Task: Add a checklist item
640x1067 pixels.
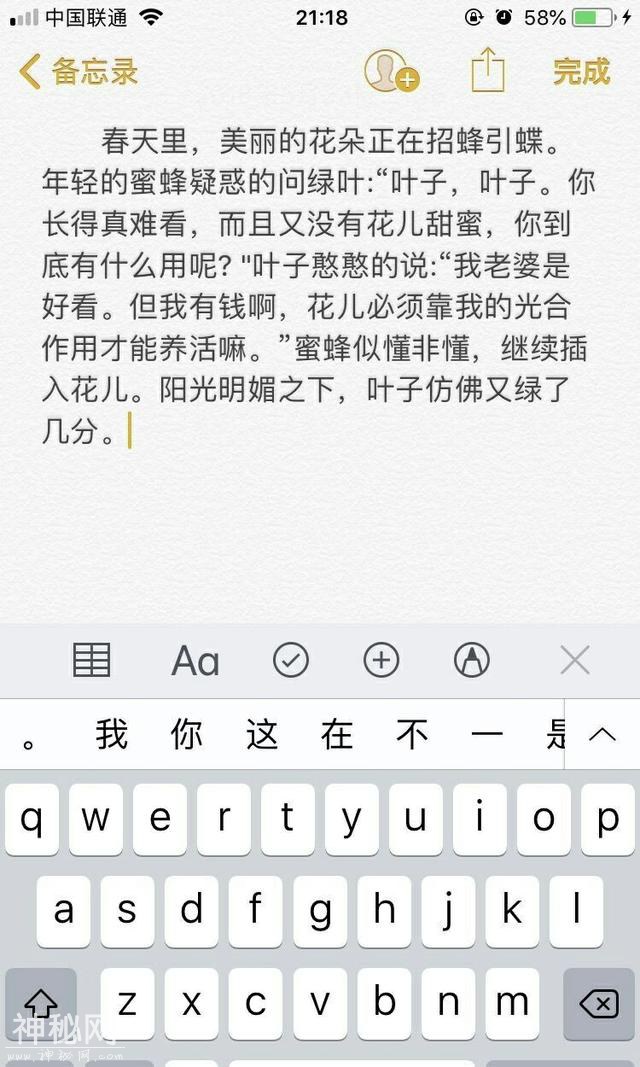Action: coord(291,660)
